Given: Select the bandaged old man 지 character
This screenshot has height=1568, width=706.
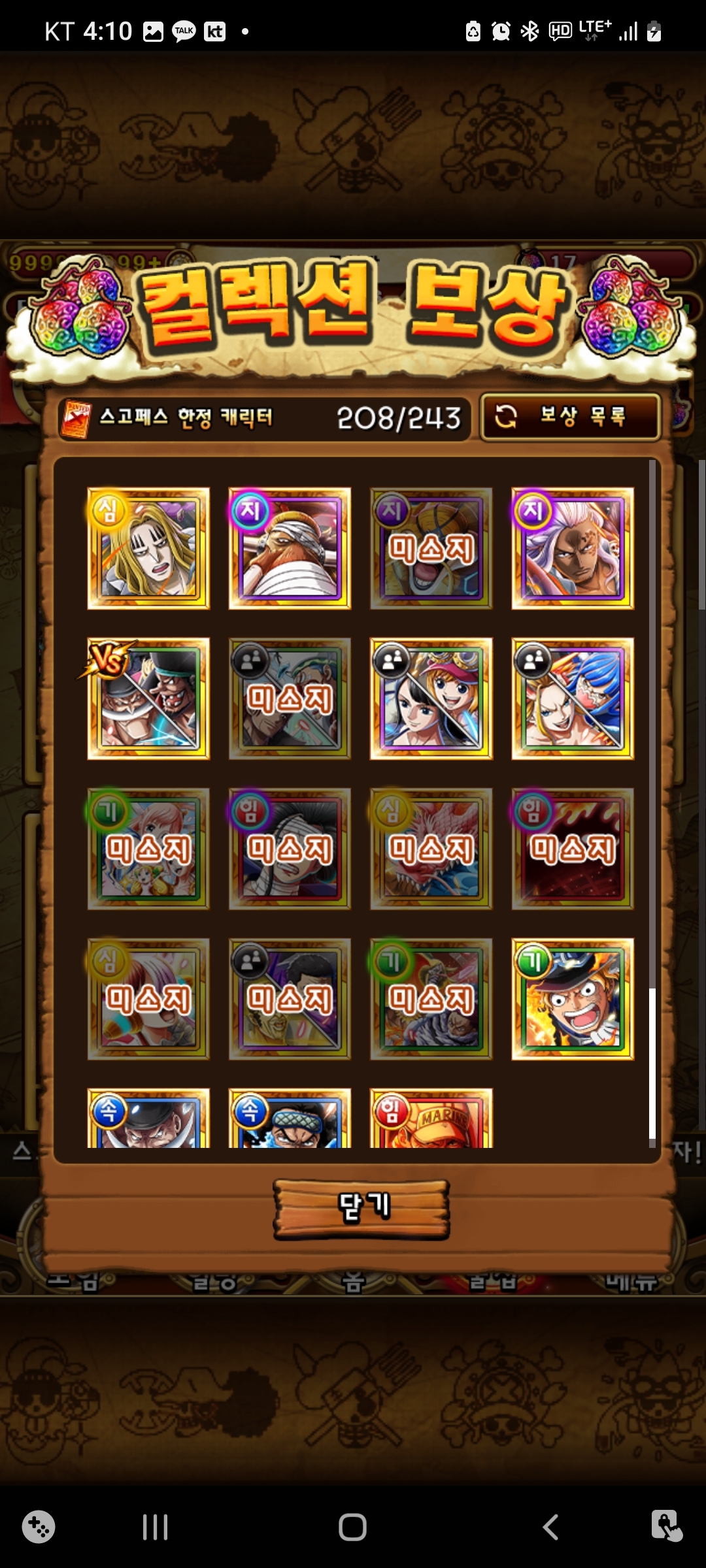Looking at the screenshot, I should pos(290,548).
